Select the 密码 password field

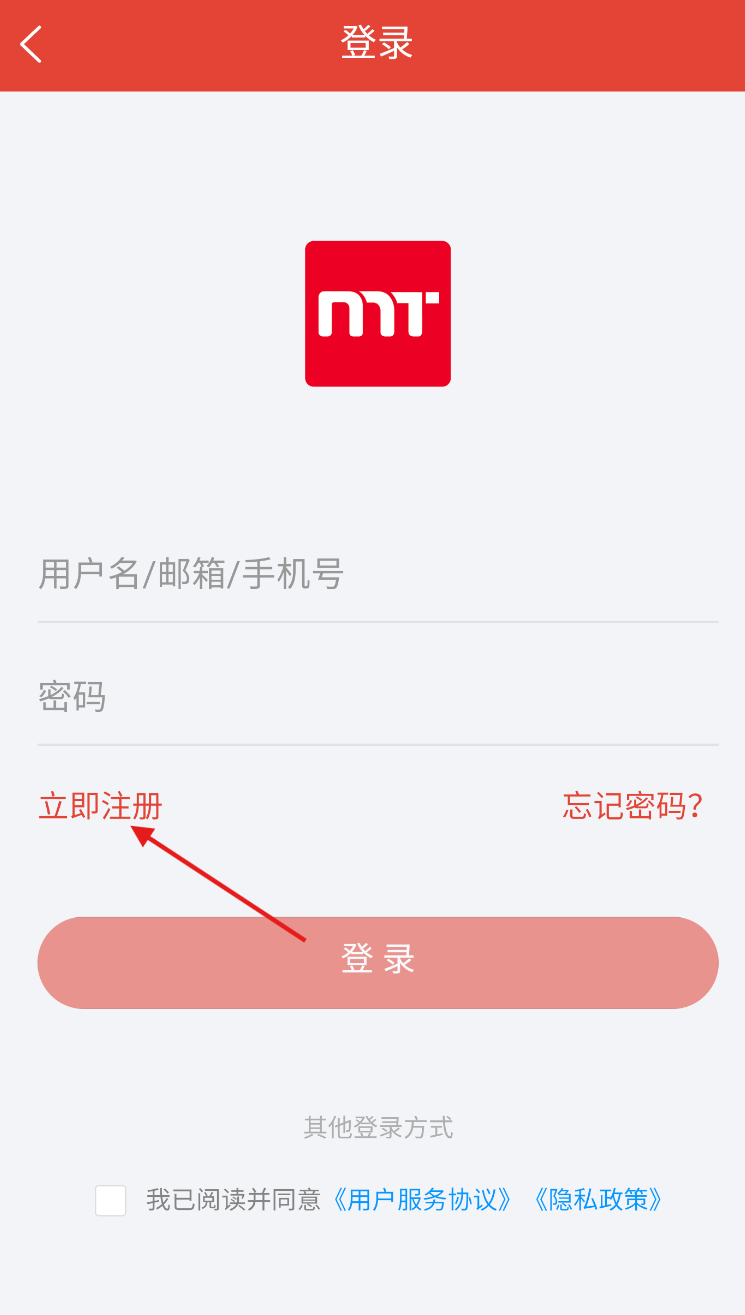(378, 696)
